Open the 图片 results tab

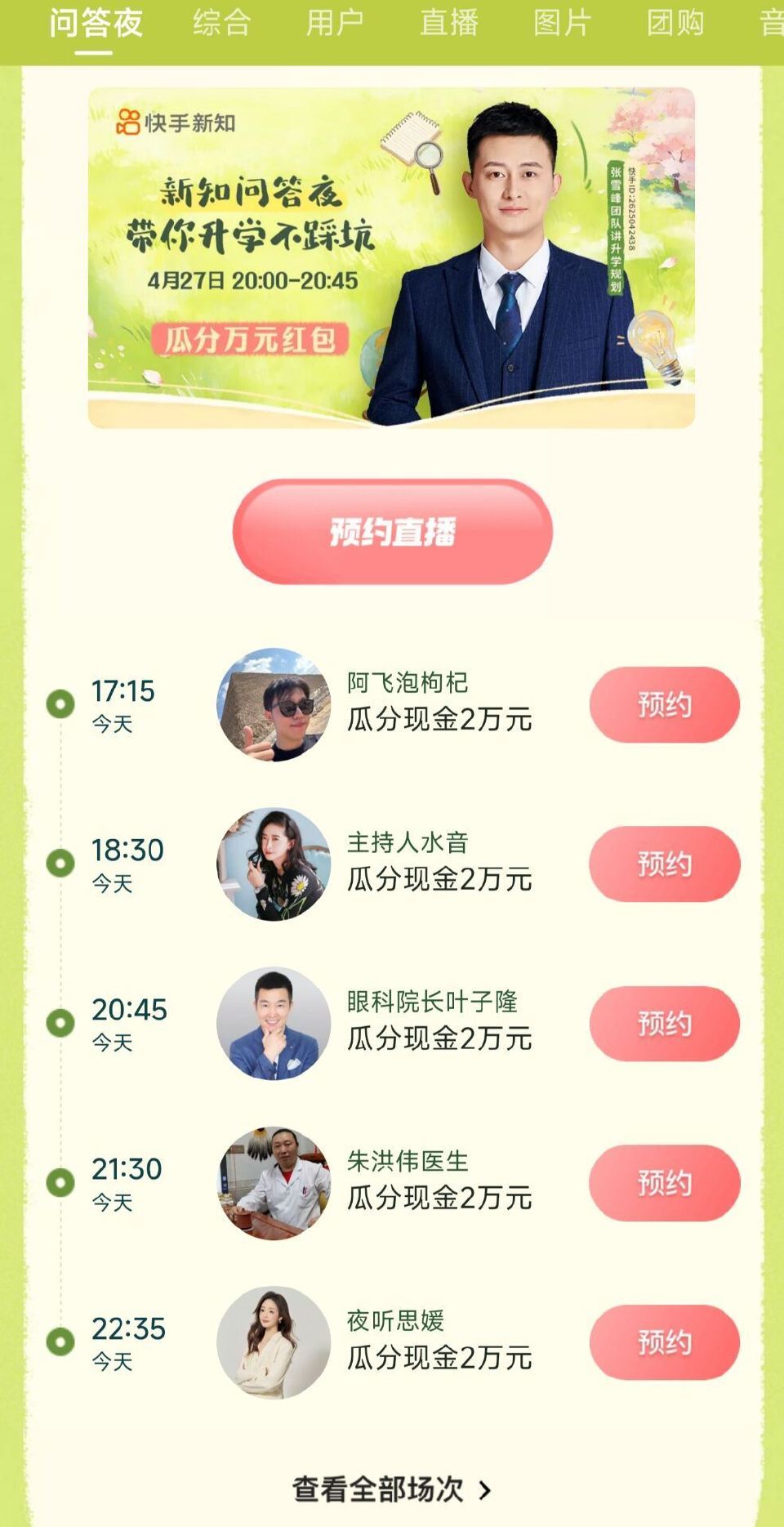[x=559, y=23]
